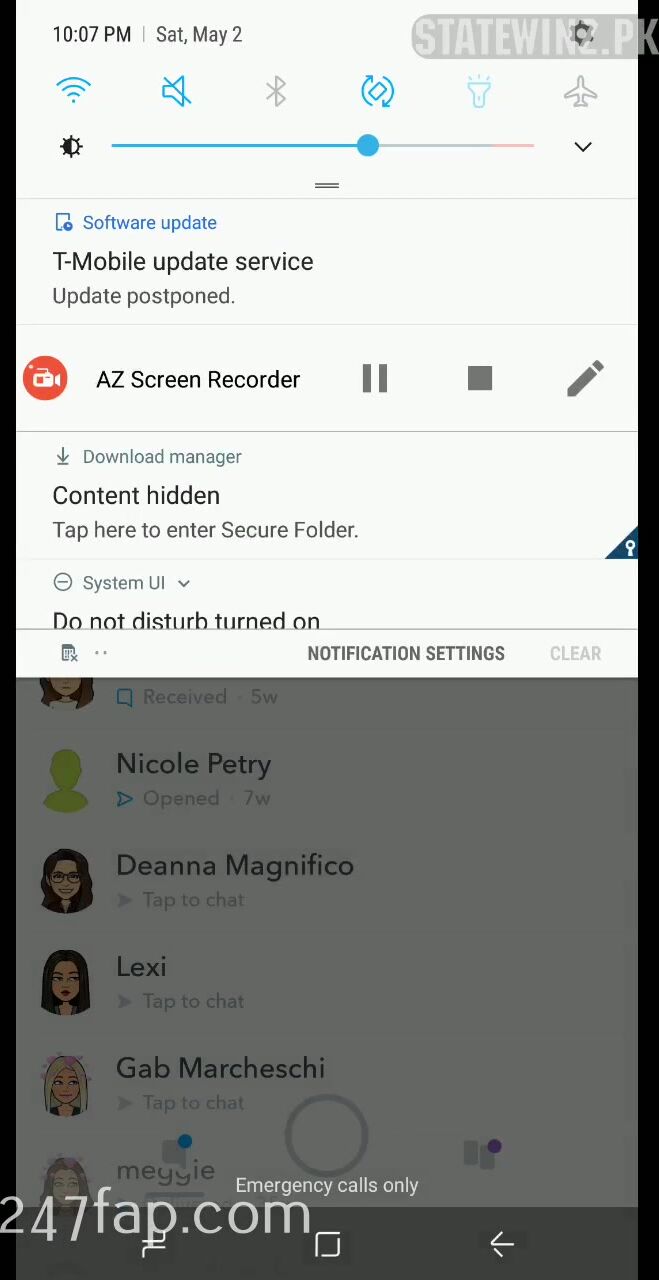
Task: Open settings via the gear icon
Action: pyautogui.click(x=583, y=34)
